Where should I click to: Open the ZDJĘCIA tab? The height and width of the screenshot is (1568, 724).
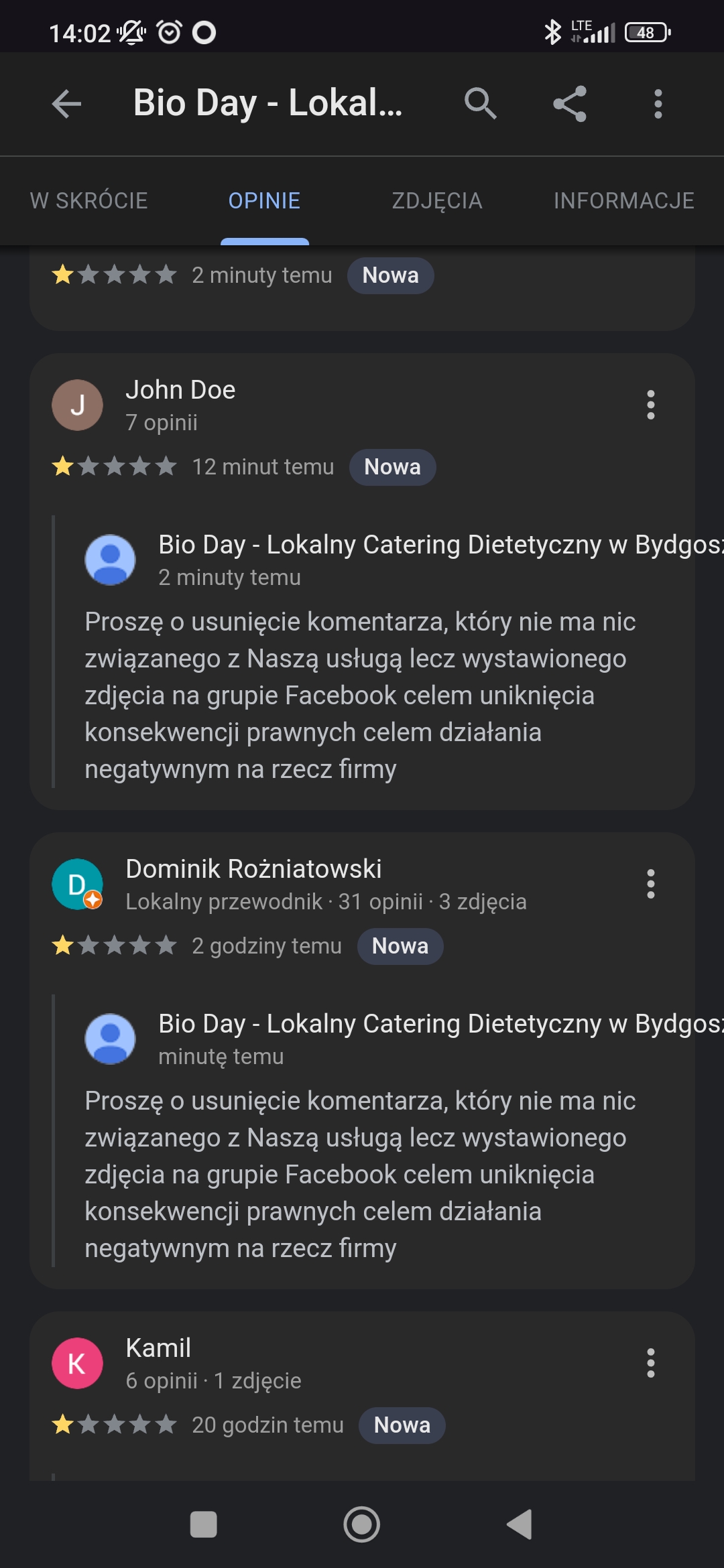[x=437, y=200]
